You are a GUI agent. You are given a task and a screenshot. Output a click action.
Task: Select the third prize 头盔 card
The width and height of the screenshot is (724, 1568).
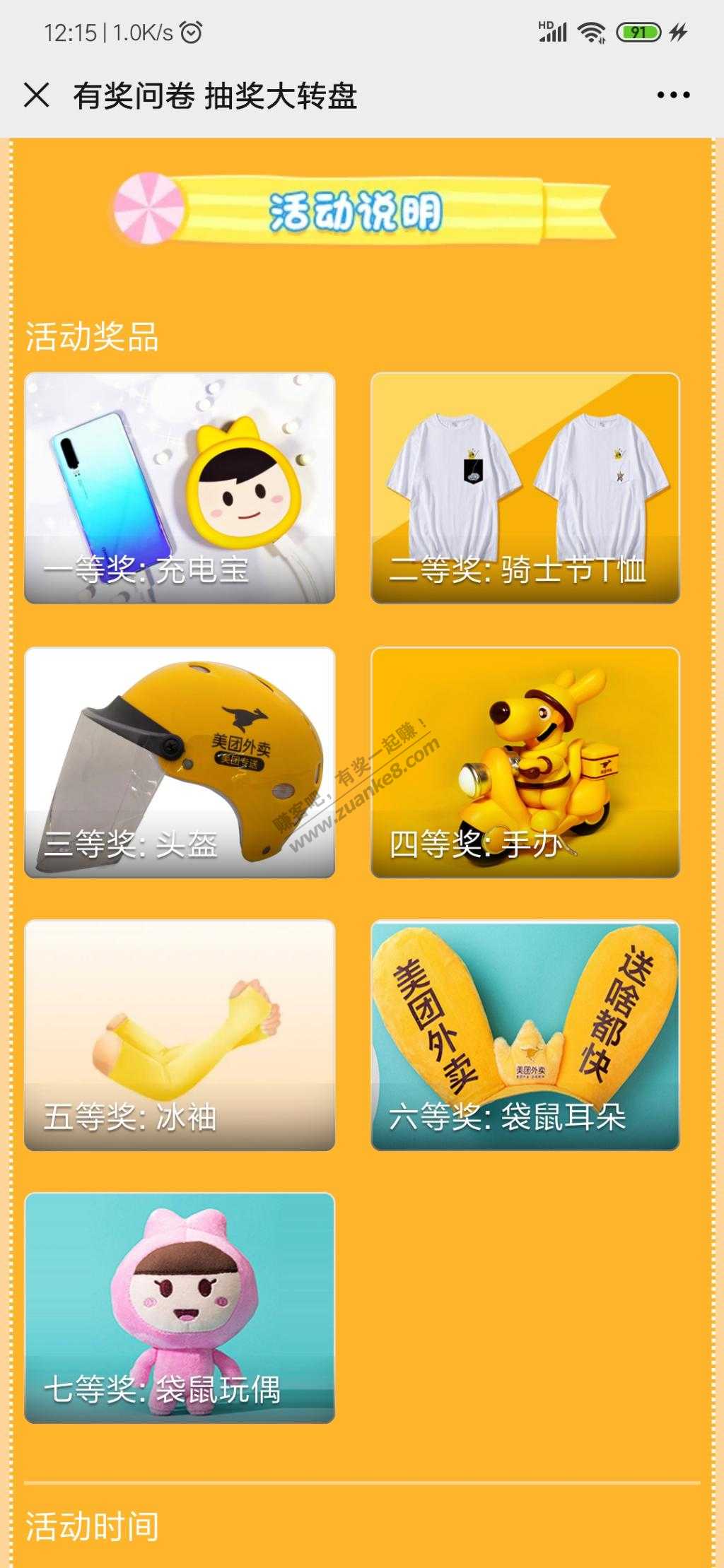(x=180, y=762)
